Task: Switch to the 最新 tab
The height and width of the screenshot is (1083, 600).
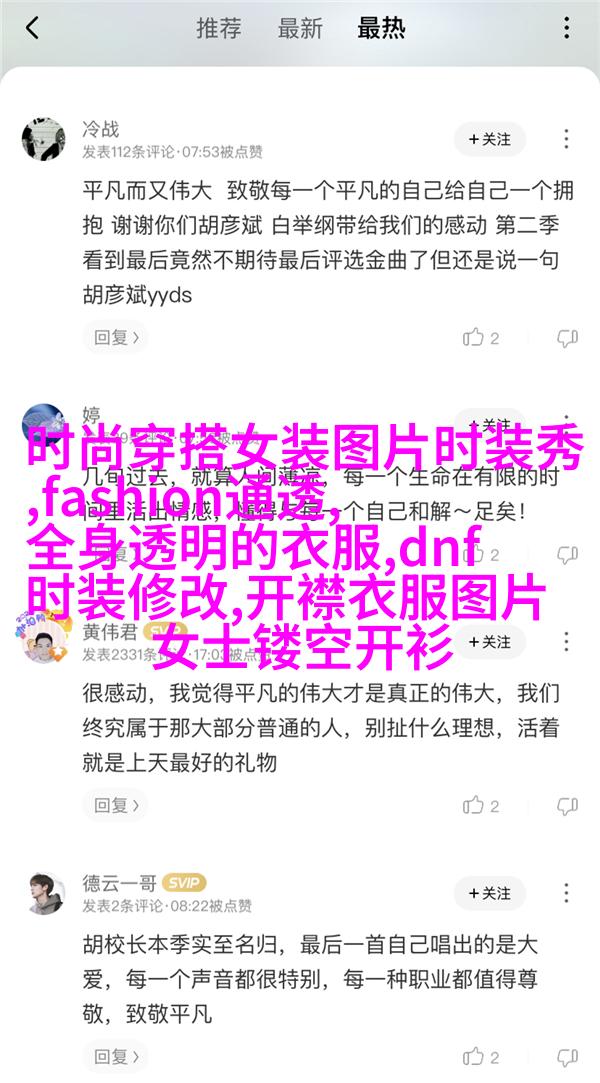Action: click(299, 28)
